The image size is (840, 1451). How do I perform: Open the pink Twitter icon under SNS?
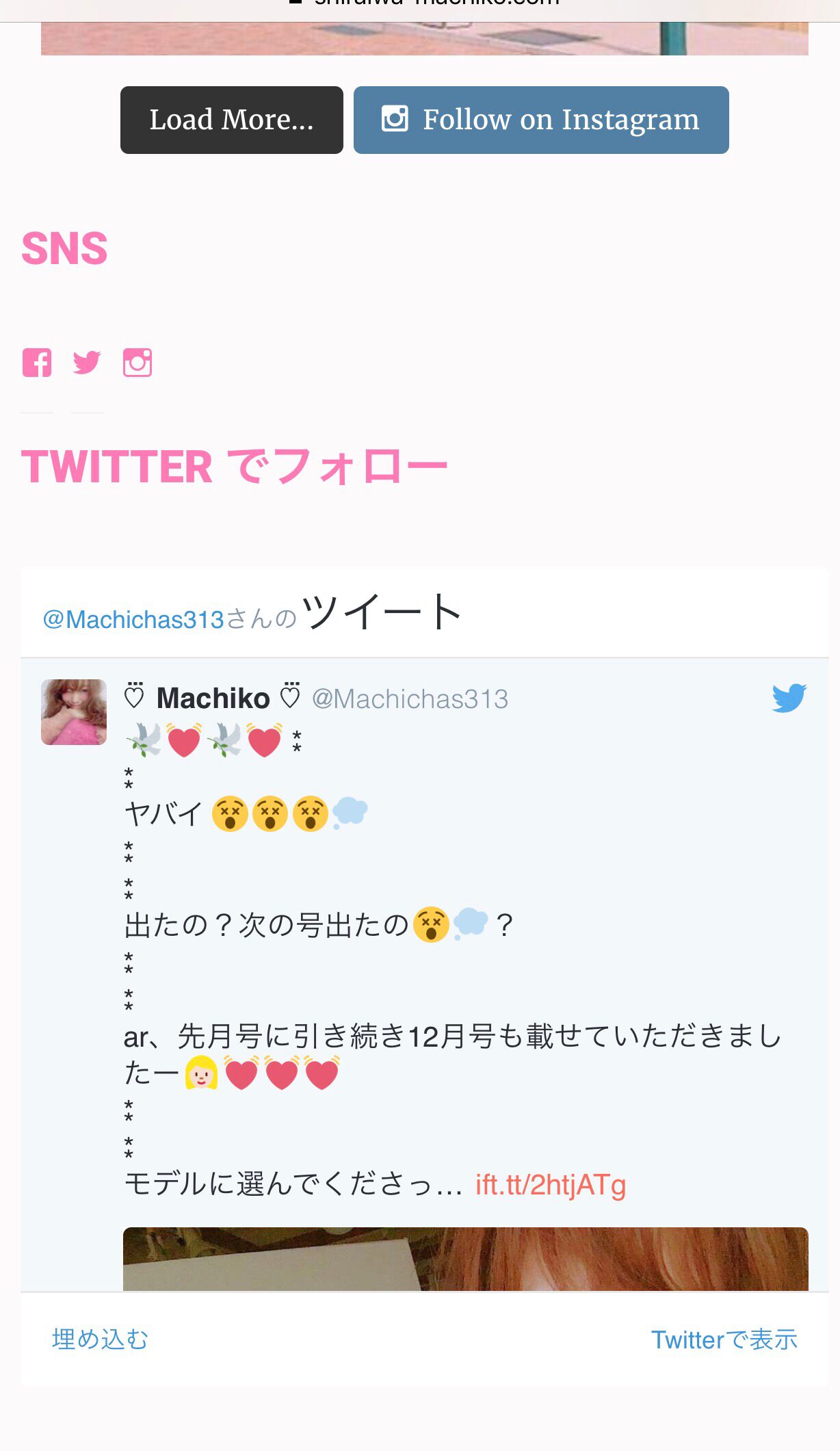87,363
